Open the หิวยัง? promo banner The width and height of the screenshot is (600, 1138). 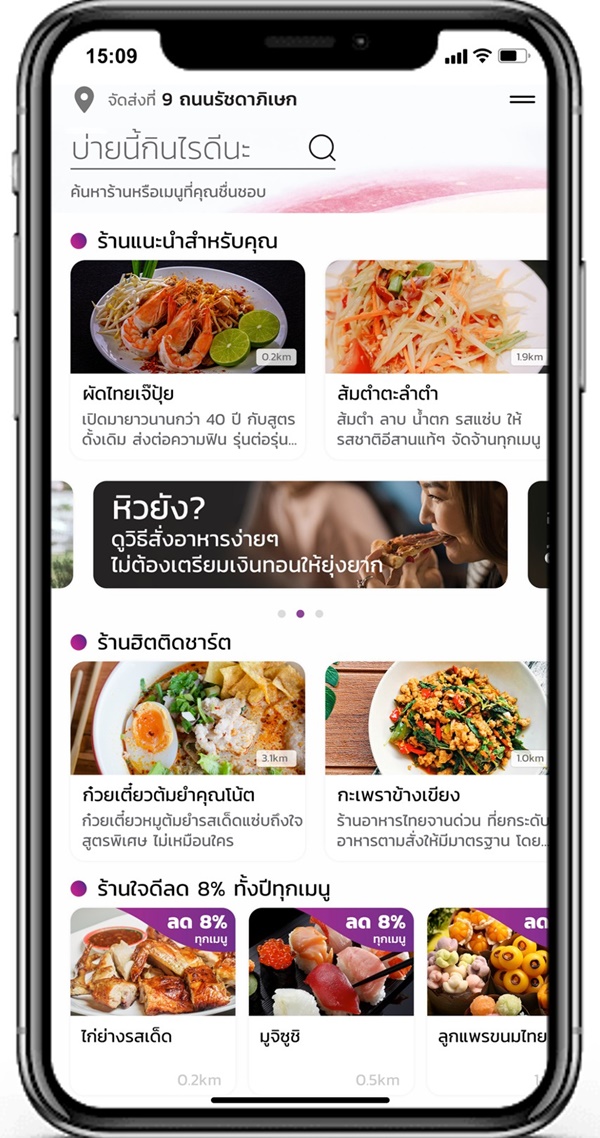(x=300, y=535)
